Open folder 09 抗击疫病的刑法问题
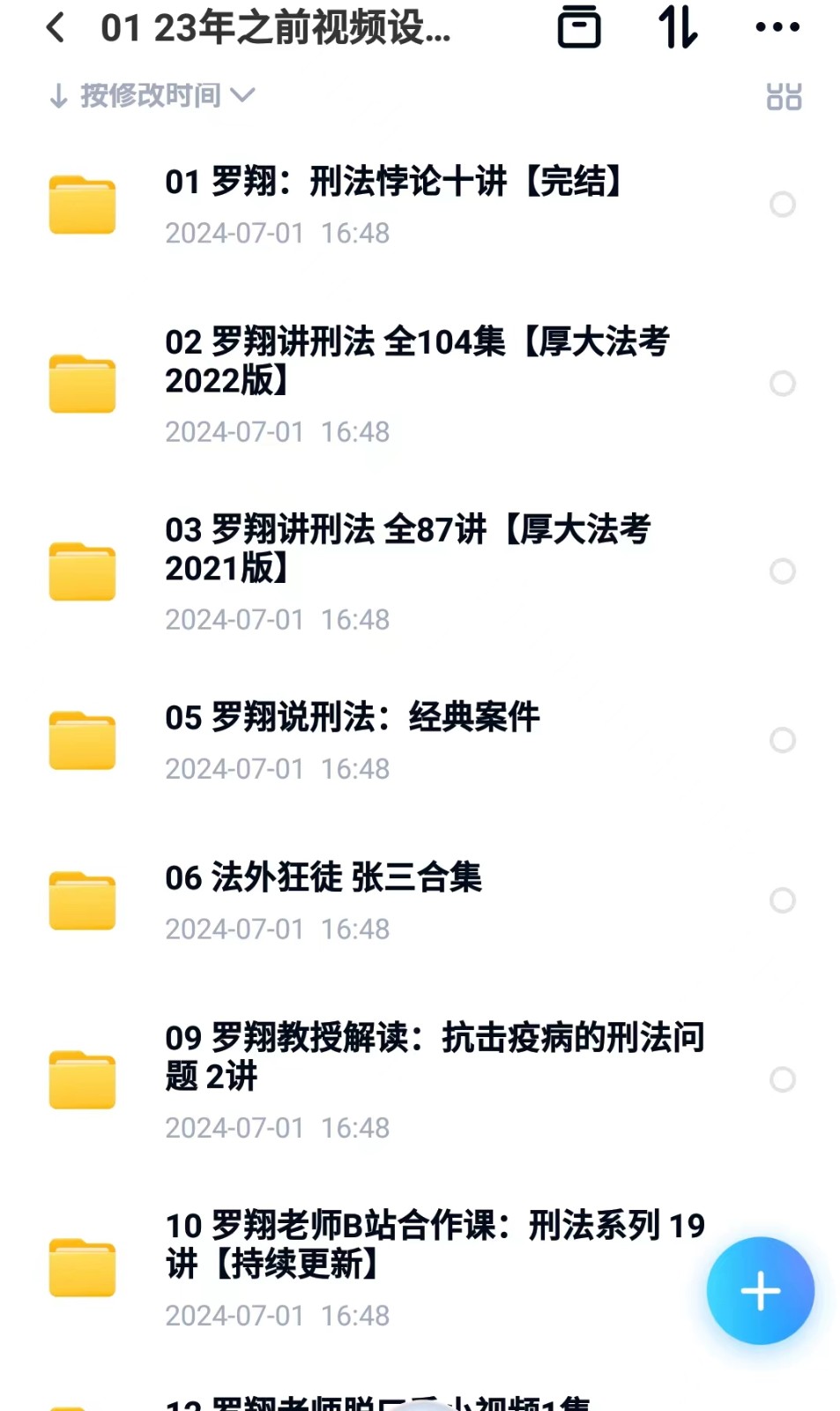The height and width of the screenshot is (1411, 840). [420, 1079]
